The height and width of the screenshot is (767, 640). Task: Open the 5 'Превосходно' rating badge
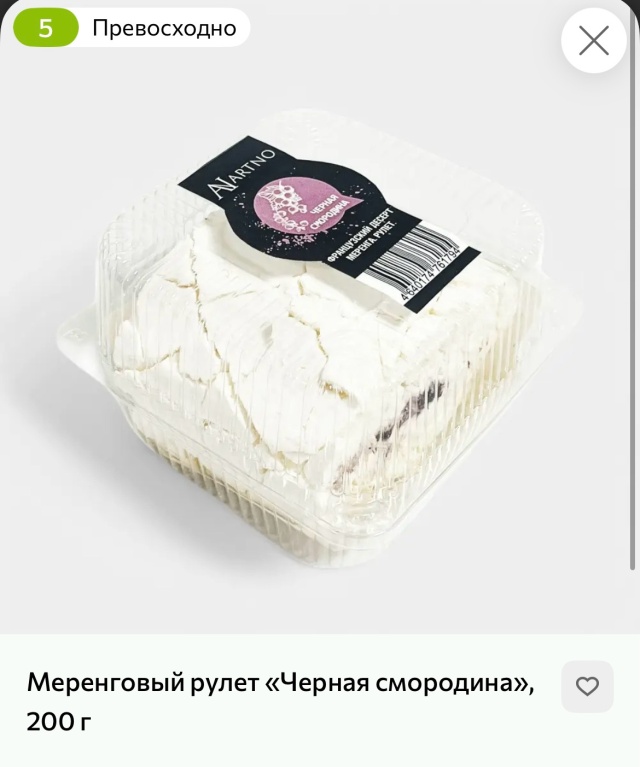click(130, 28)
